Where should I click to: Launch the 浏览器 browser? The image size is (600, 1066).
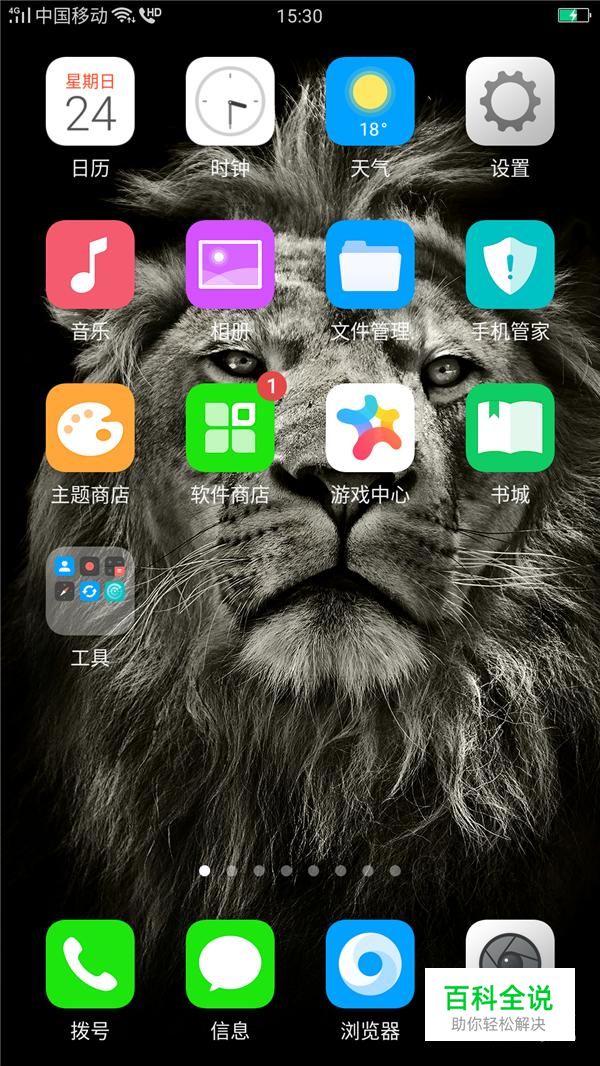pyautogui.click(x=370, y=963)
